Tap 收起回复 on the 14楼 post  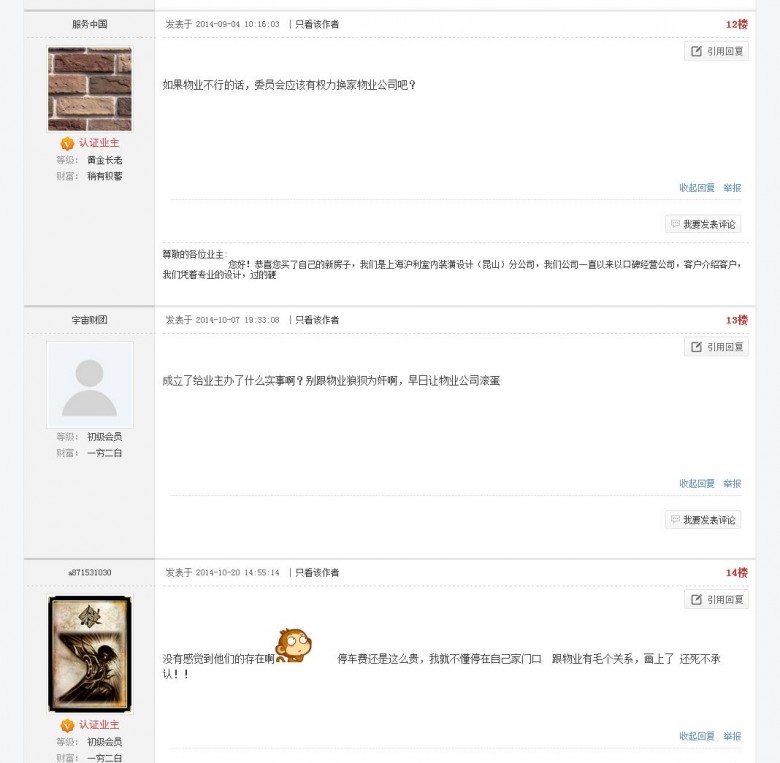pos(697,737)
